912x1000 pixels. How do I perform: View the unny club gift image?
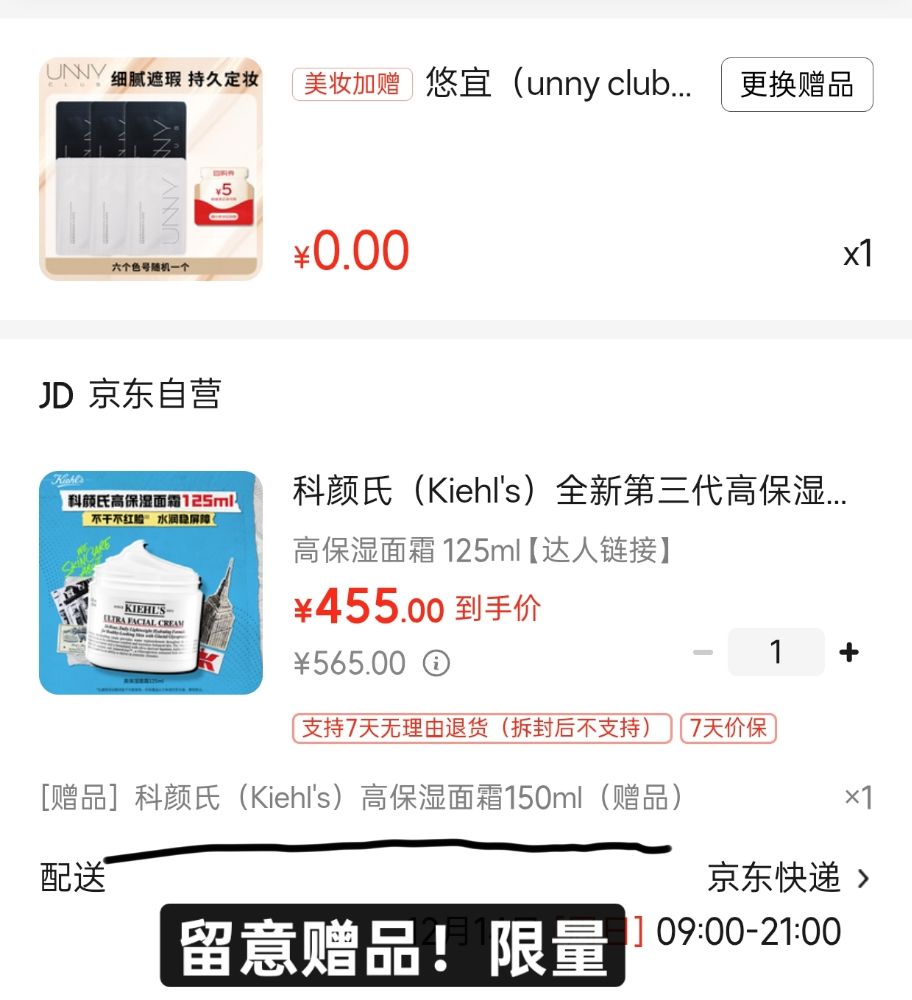click(151, 169)
